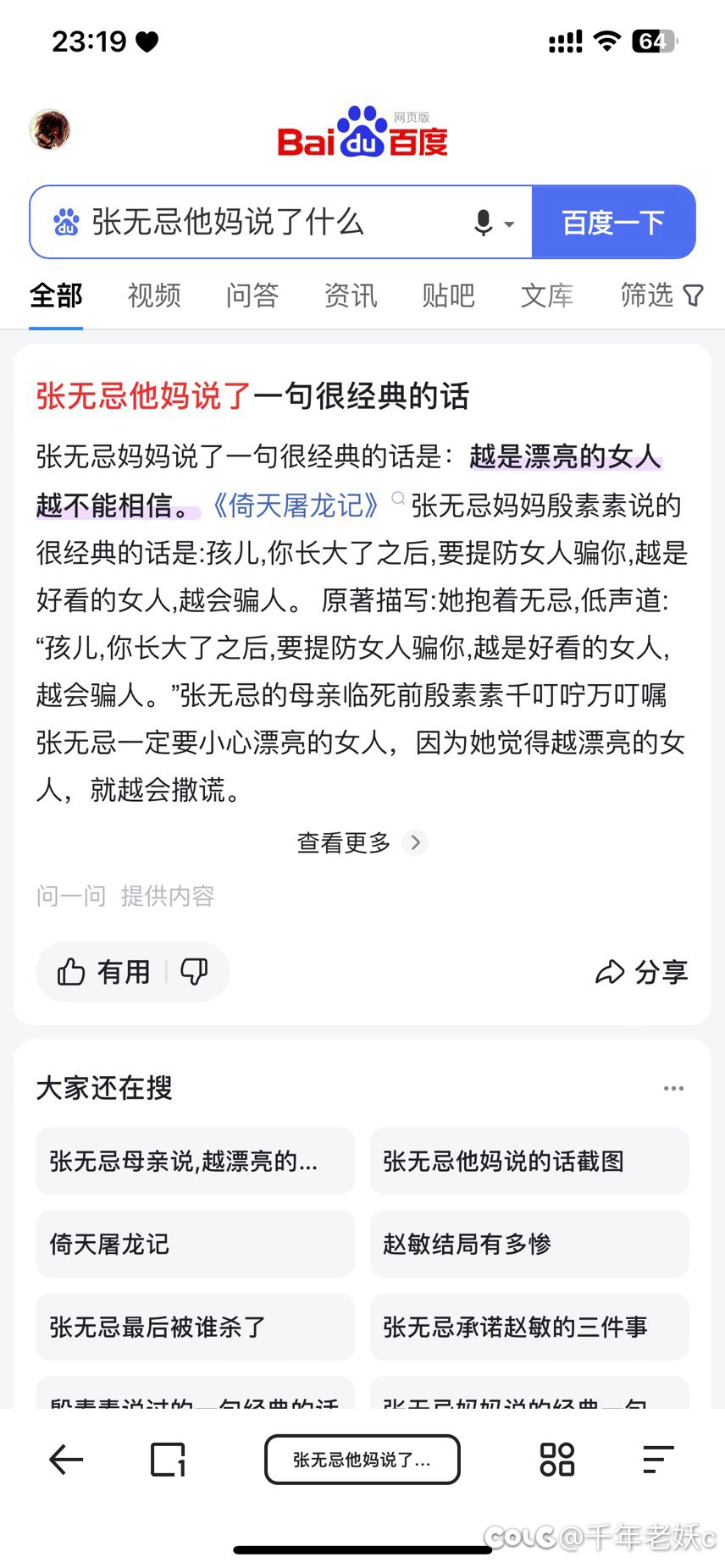Go back with the bottom arrow
The image size is (725, 1568).
[x=66, y=1460]
